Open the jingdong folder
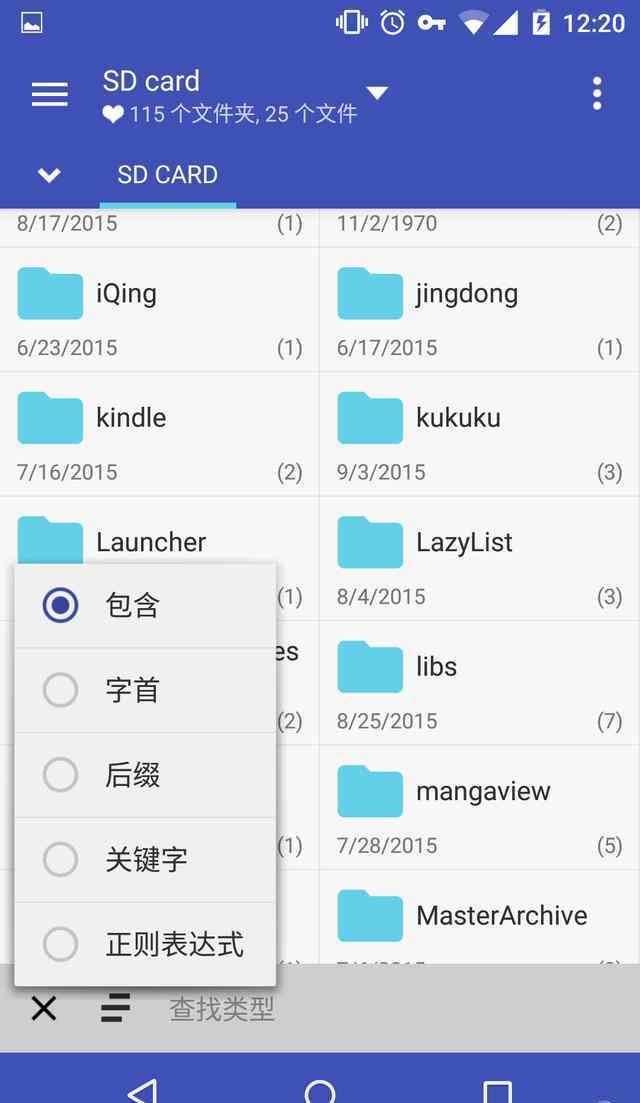Viewport: 640px width, 1103px height. 480,310
